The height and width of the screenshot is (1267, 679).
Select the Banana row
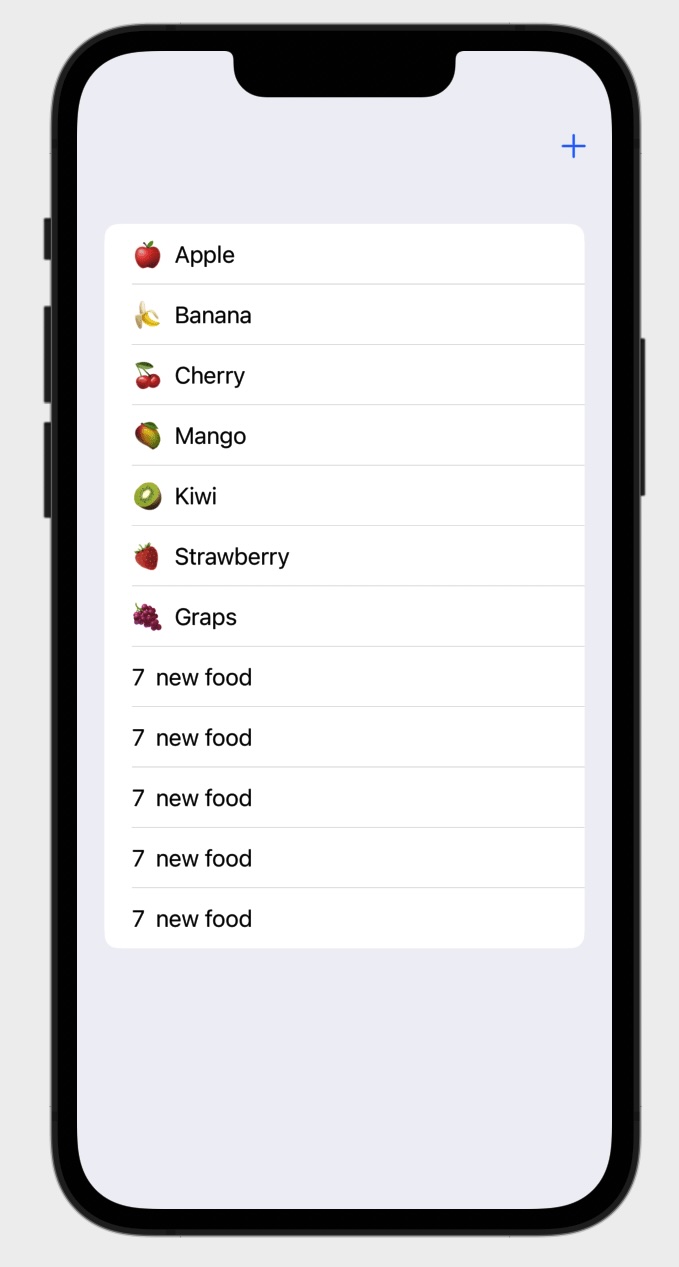tap(344, 315)
